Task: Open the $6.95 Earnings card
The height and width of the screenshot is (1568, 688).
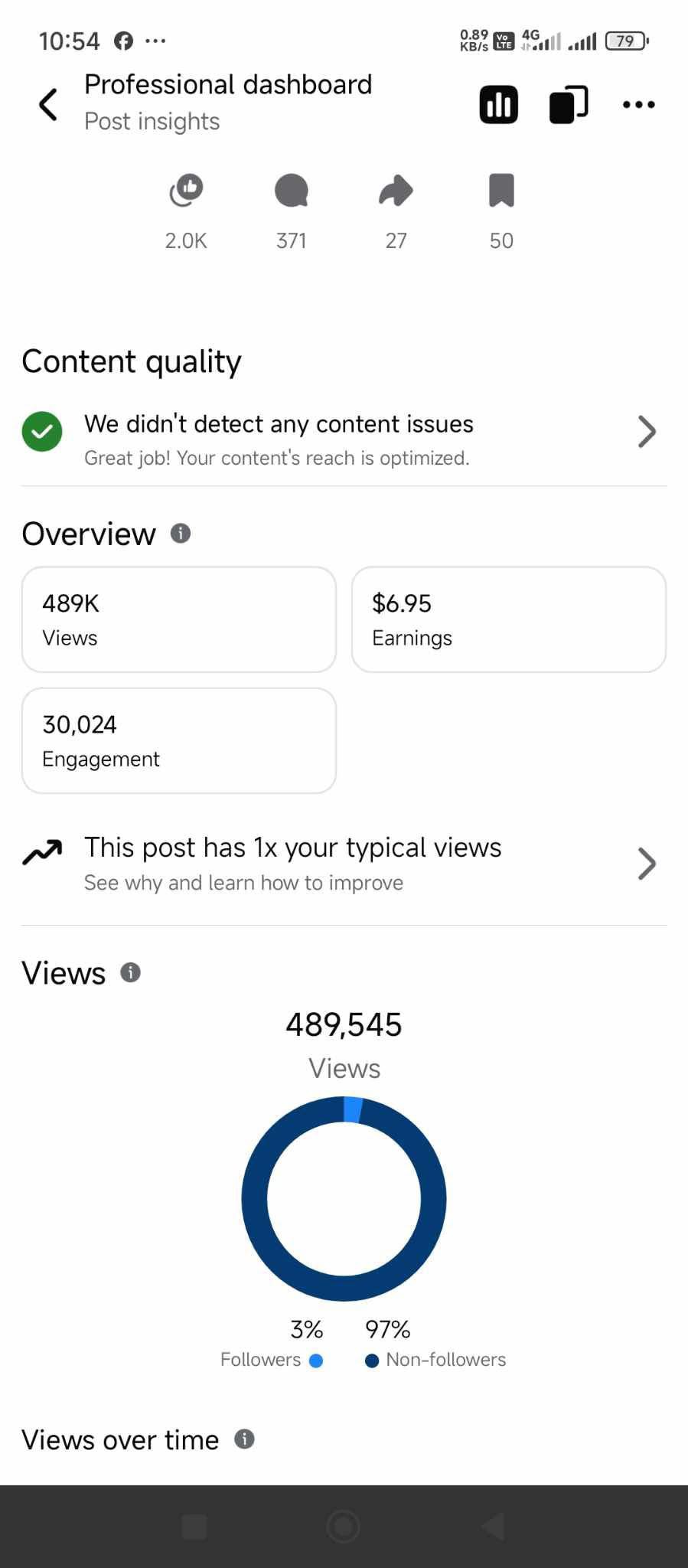Action: click(508, 619)
